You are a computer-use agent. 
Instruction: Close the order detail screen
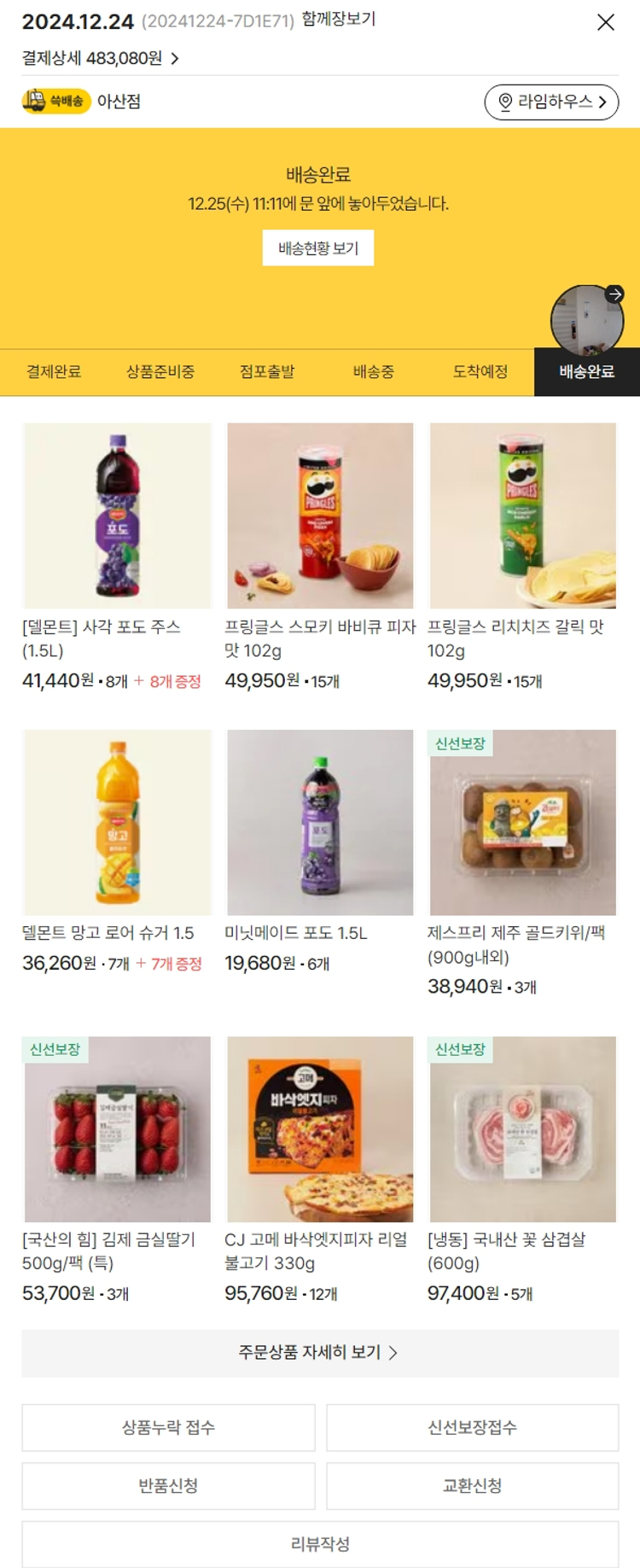tap(605, 22)
